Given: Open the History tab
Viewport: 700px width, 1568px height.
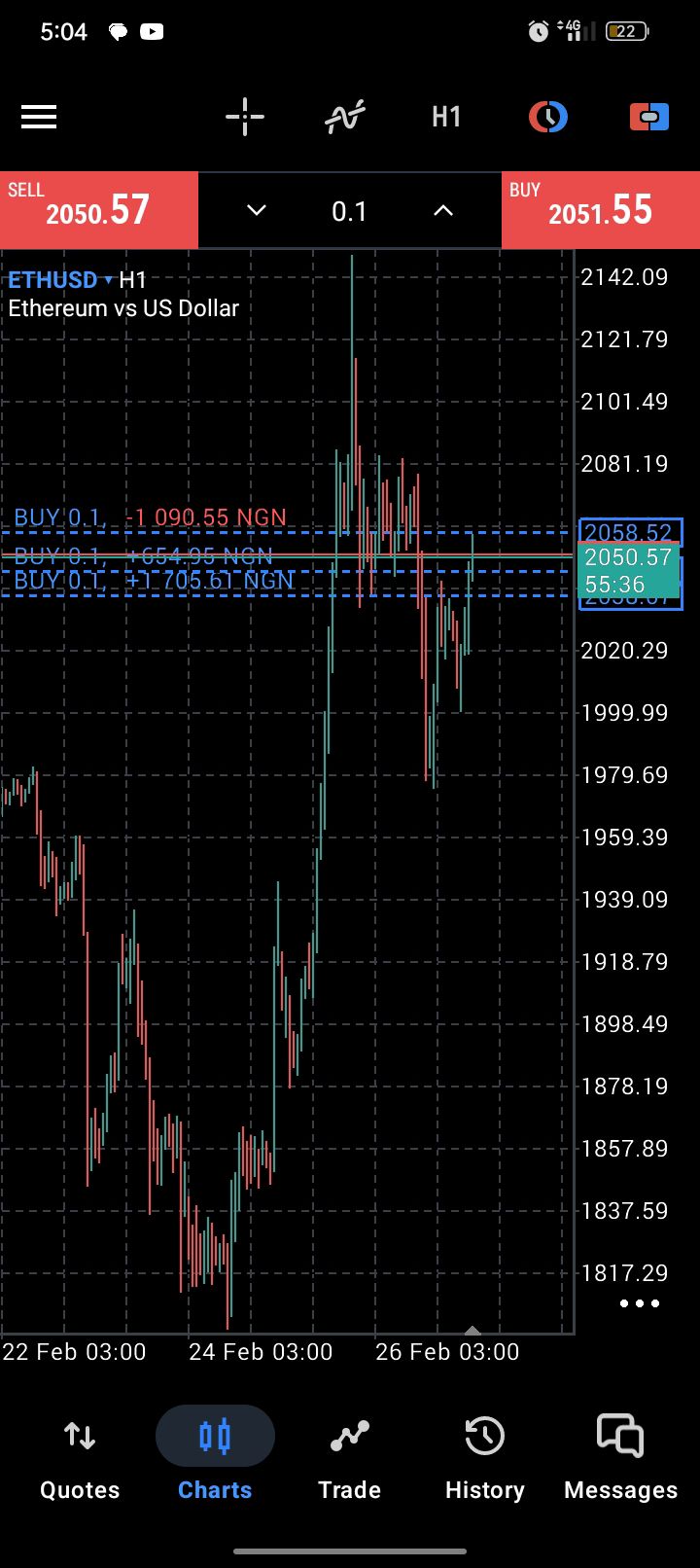Looking at the screenshot, I should point(484,1456).
